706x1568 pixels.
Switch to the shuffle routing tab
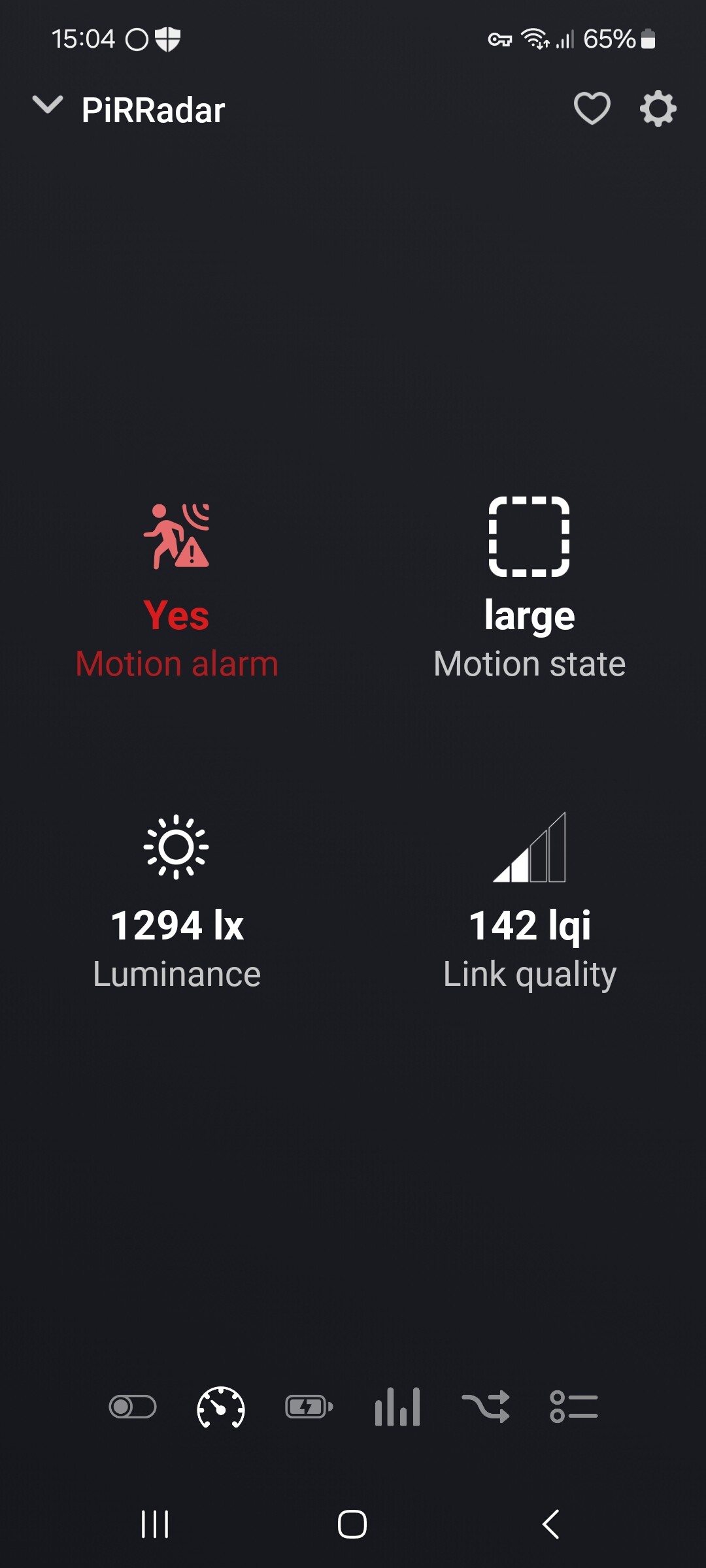(486, 1407)
